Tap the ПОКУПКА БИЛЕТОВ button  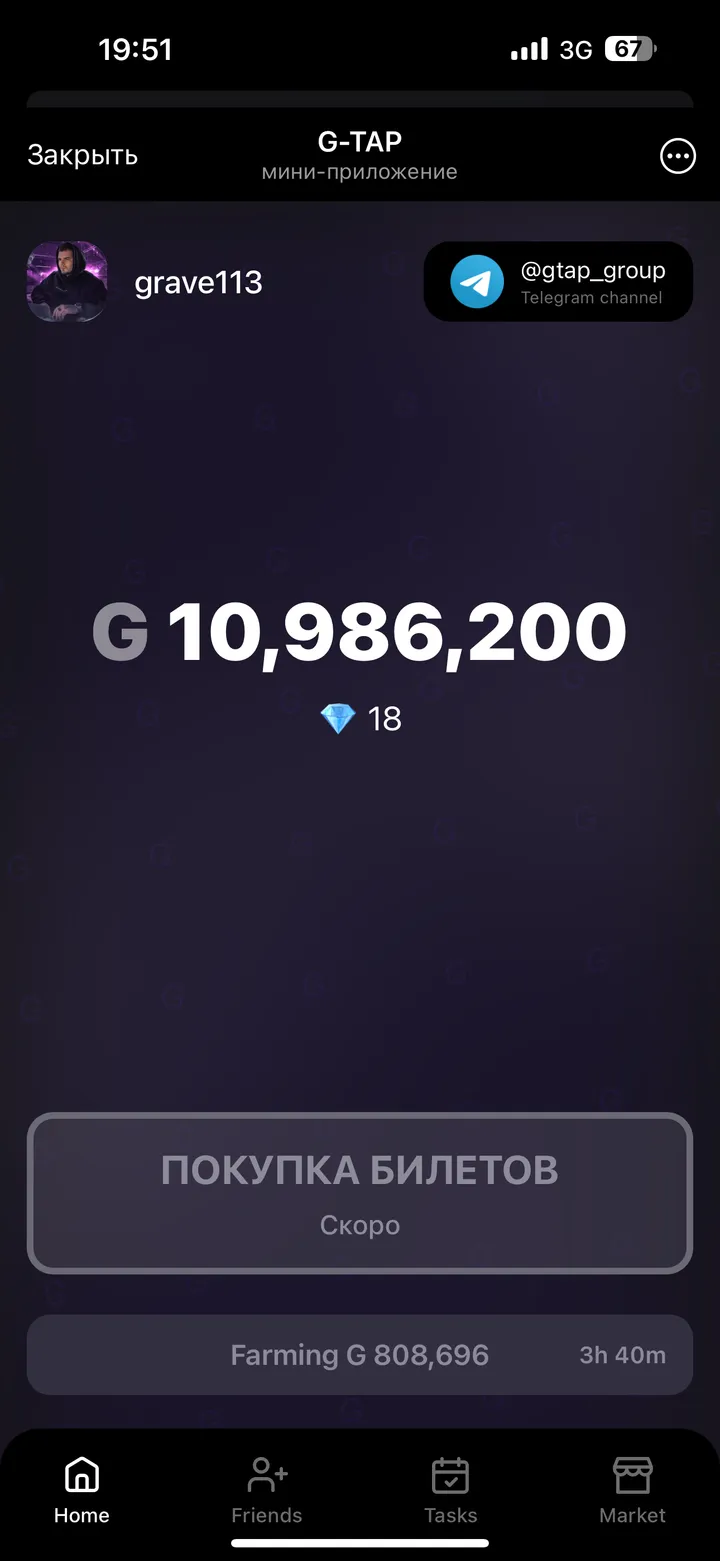[360, 1193]
